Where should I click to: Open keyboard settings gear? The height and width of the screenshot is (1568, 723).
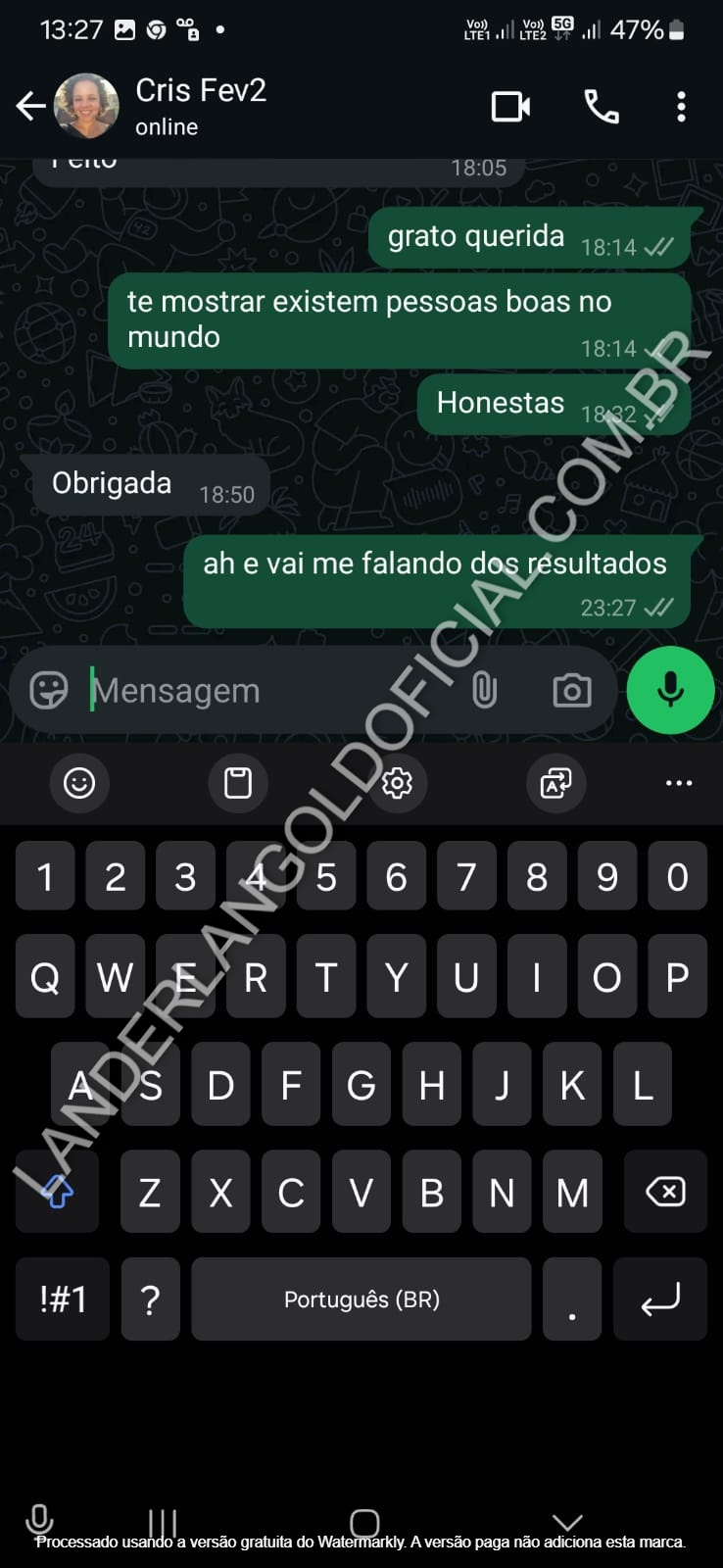tap(397, 782)
